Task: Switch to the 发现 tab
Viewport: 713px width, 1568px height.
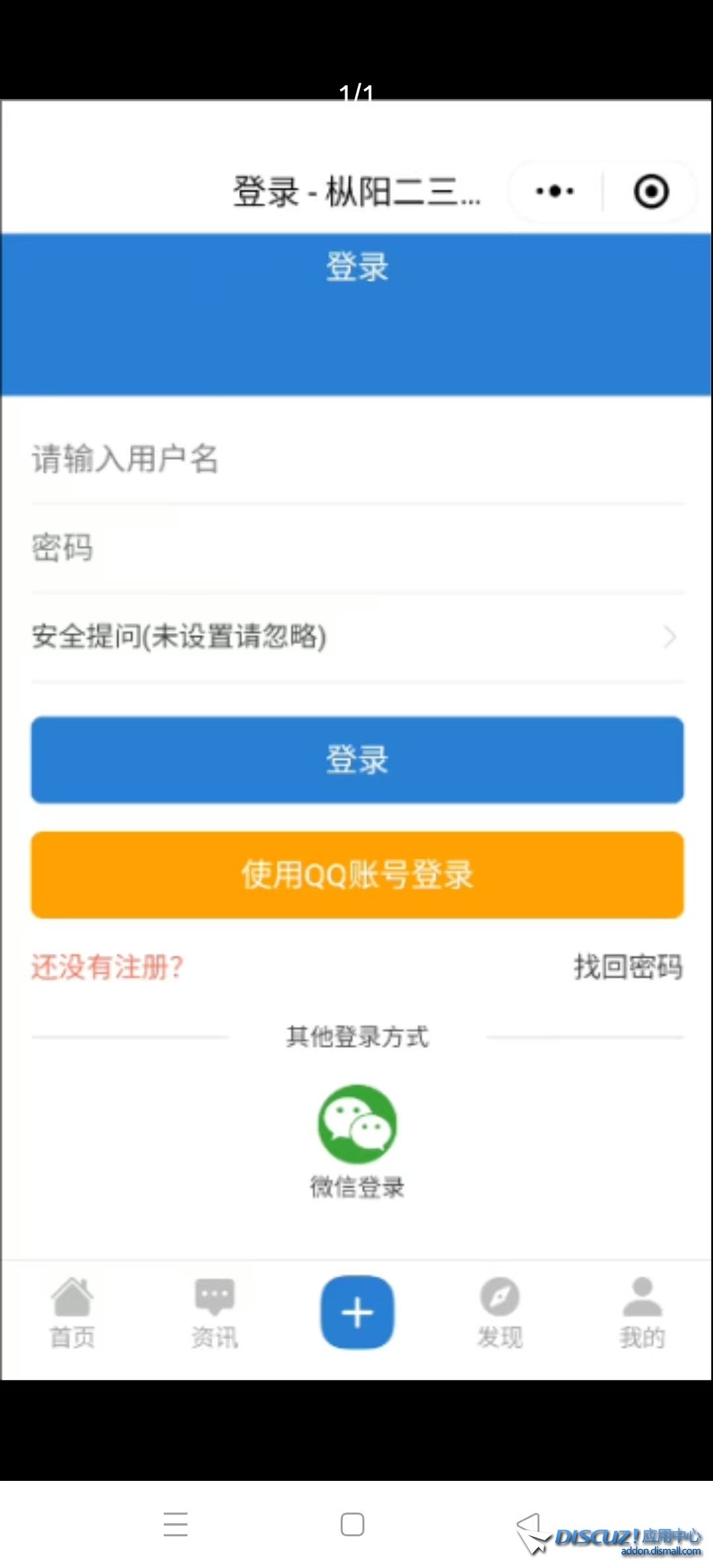Action: tap(500, 1313)
